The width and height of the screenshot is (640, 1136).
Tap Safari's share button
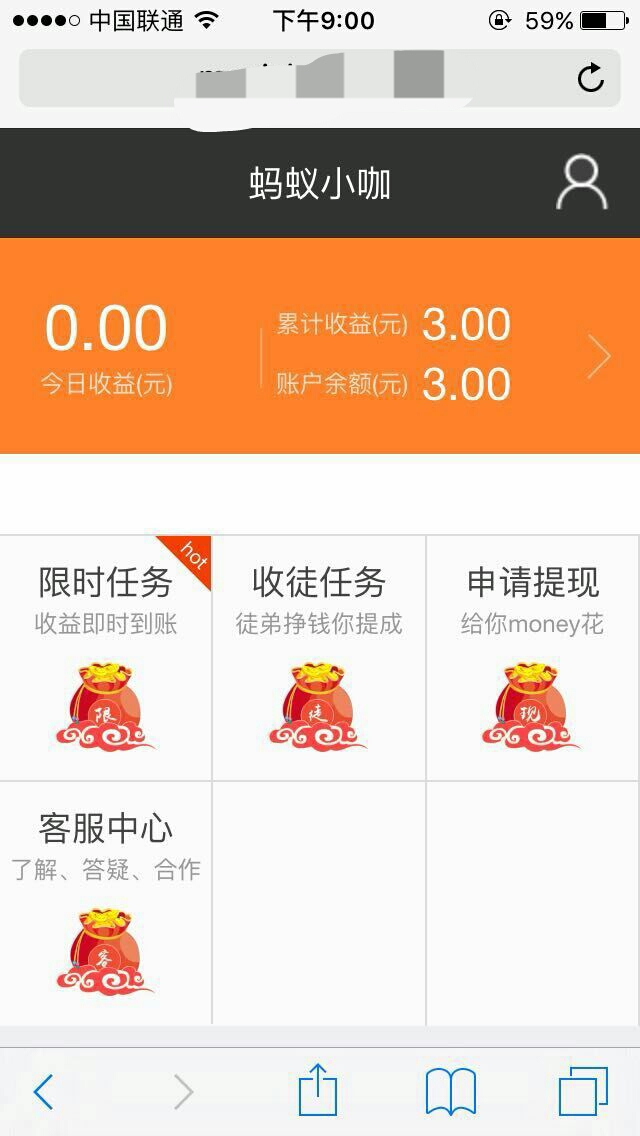(x=318, y=1088)
